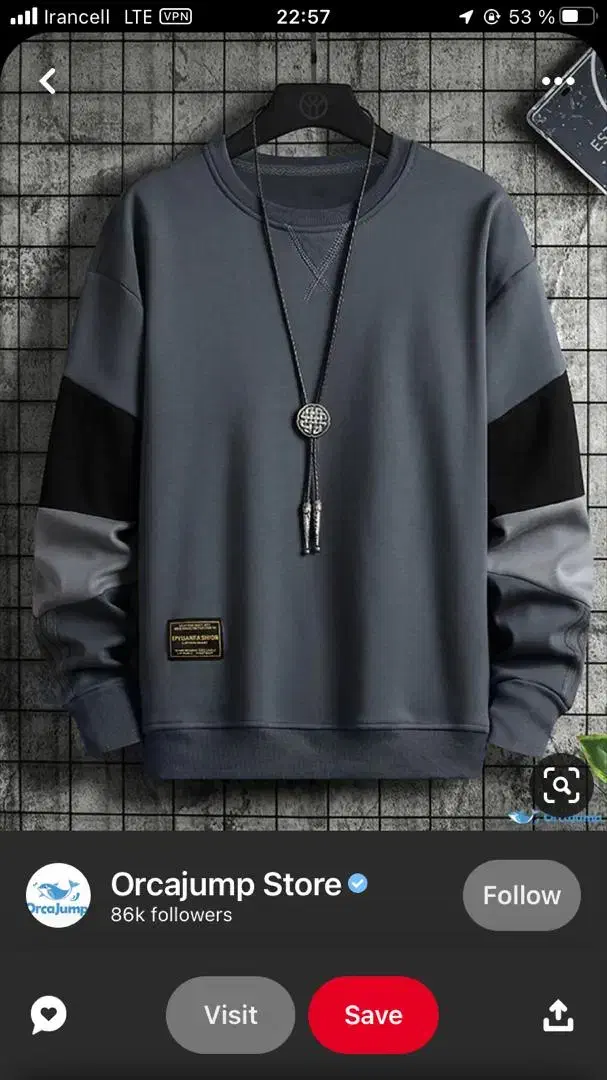
Task: Follow Orcajump Store
Action: (521, 895)
